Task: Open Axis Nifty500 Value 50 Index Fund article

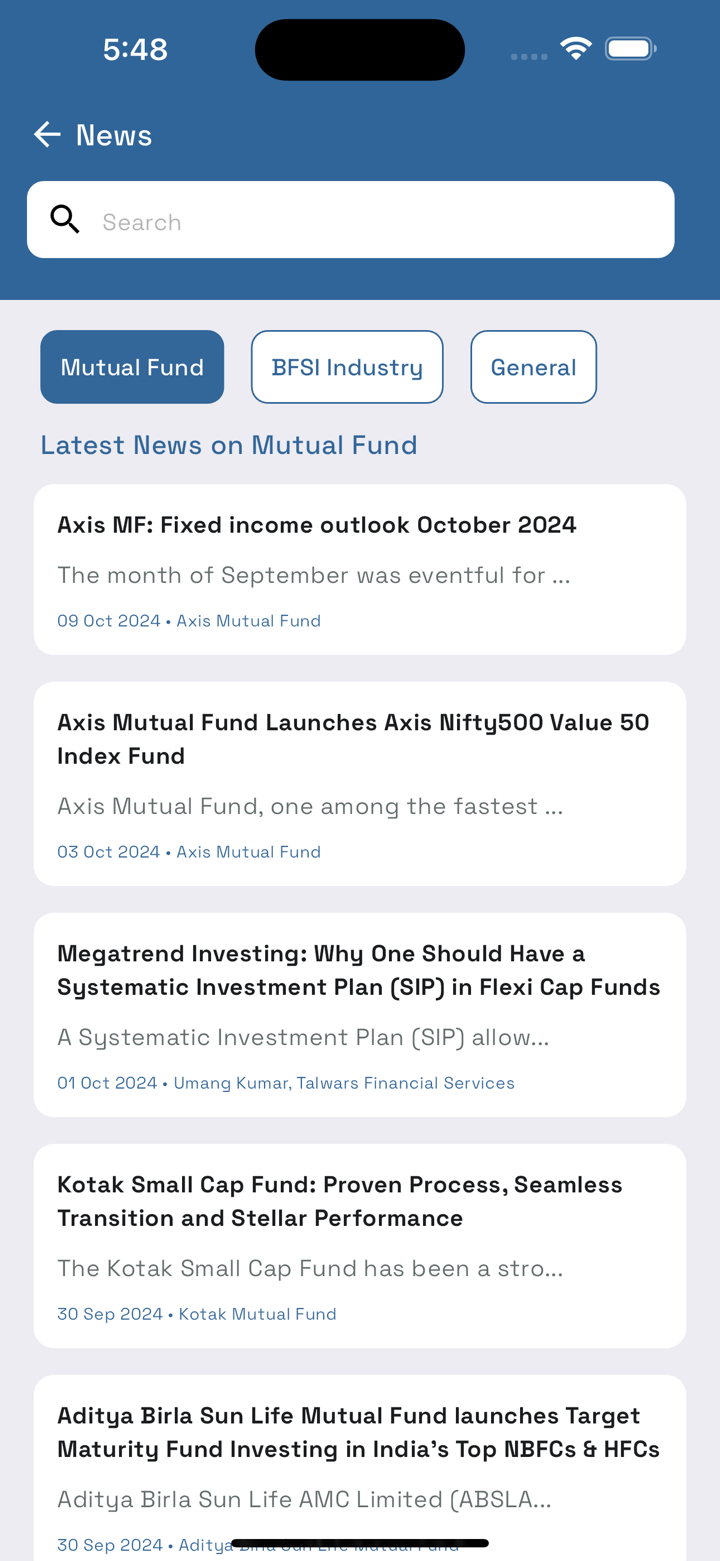Action: (360, 783)
